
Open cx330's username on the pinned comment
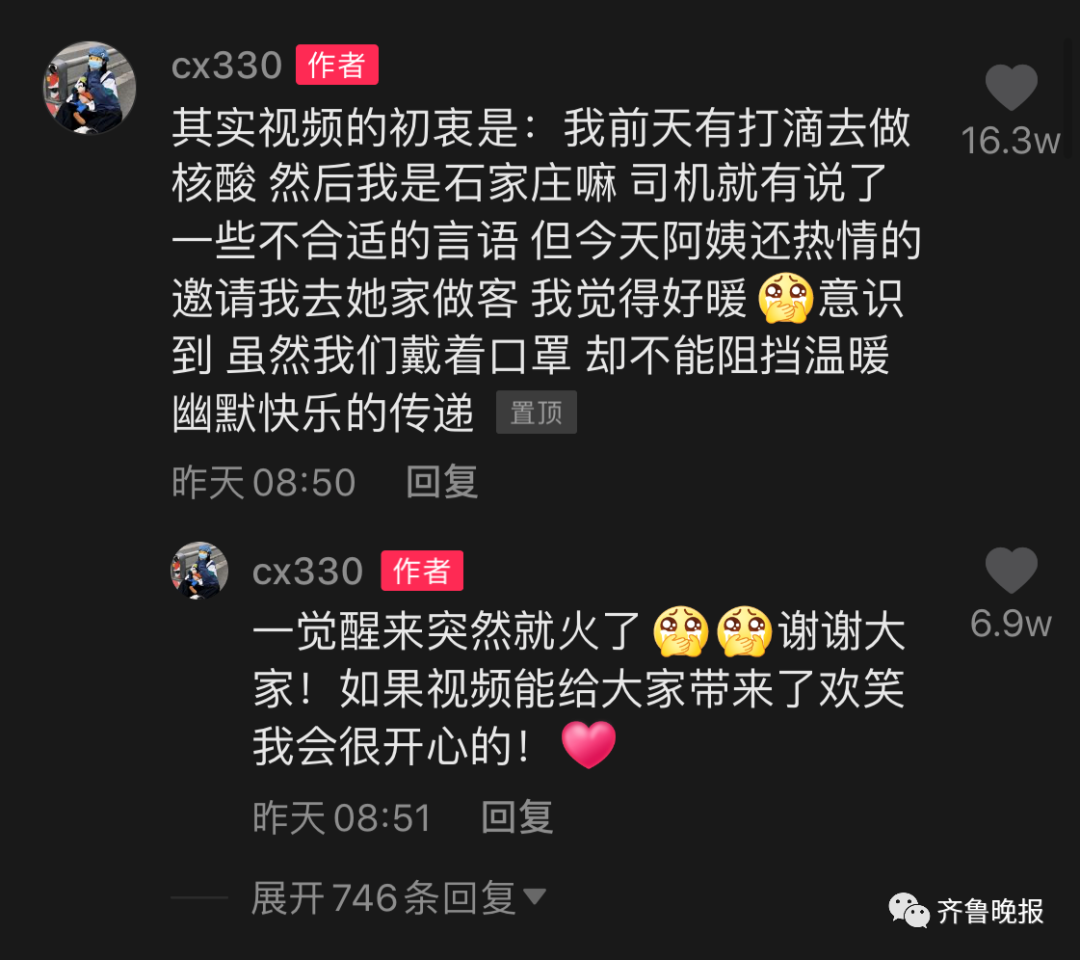pos(227,66)
